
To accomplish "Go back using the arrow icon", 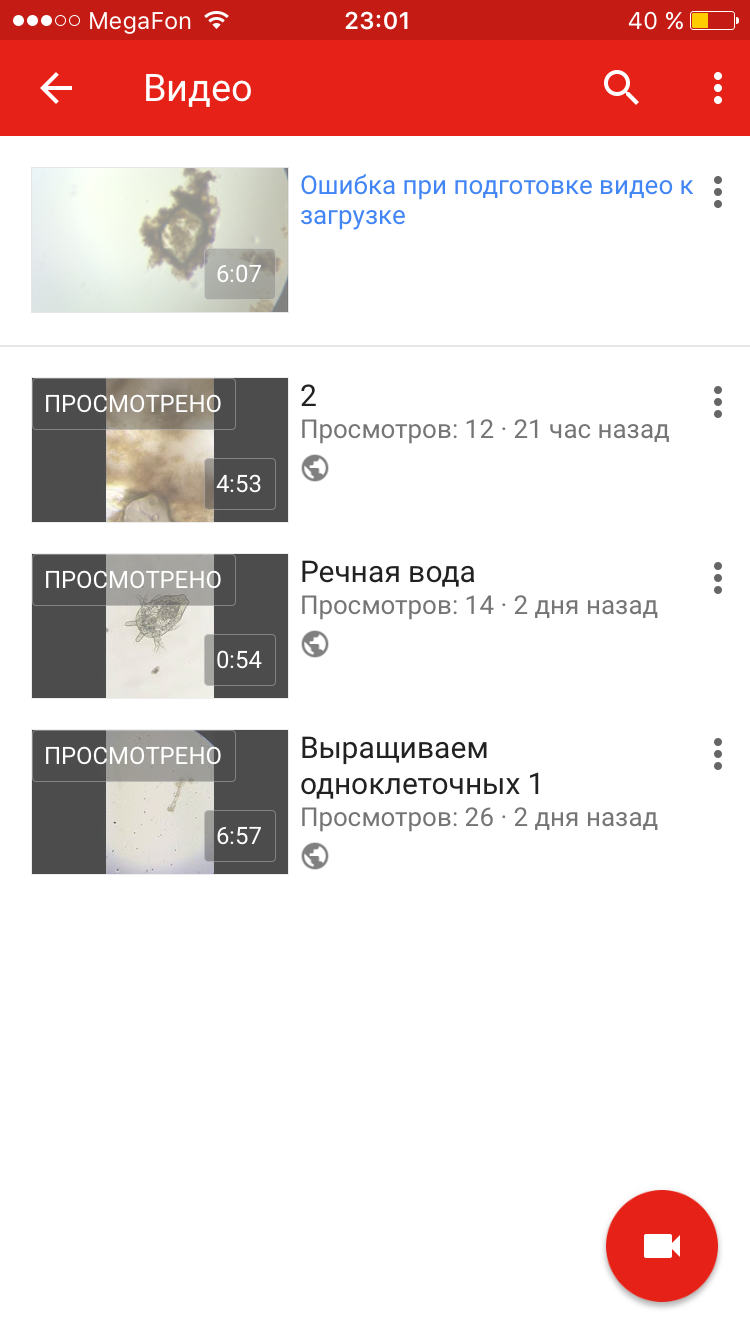I will [56, 89].
